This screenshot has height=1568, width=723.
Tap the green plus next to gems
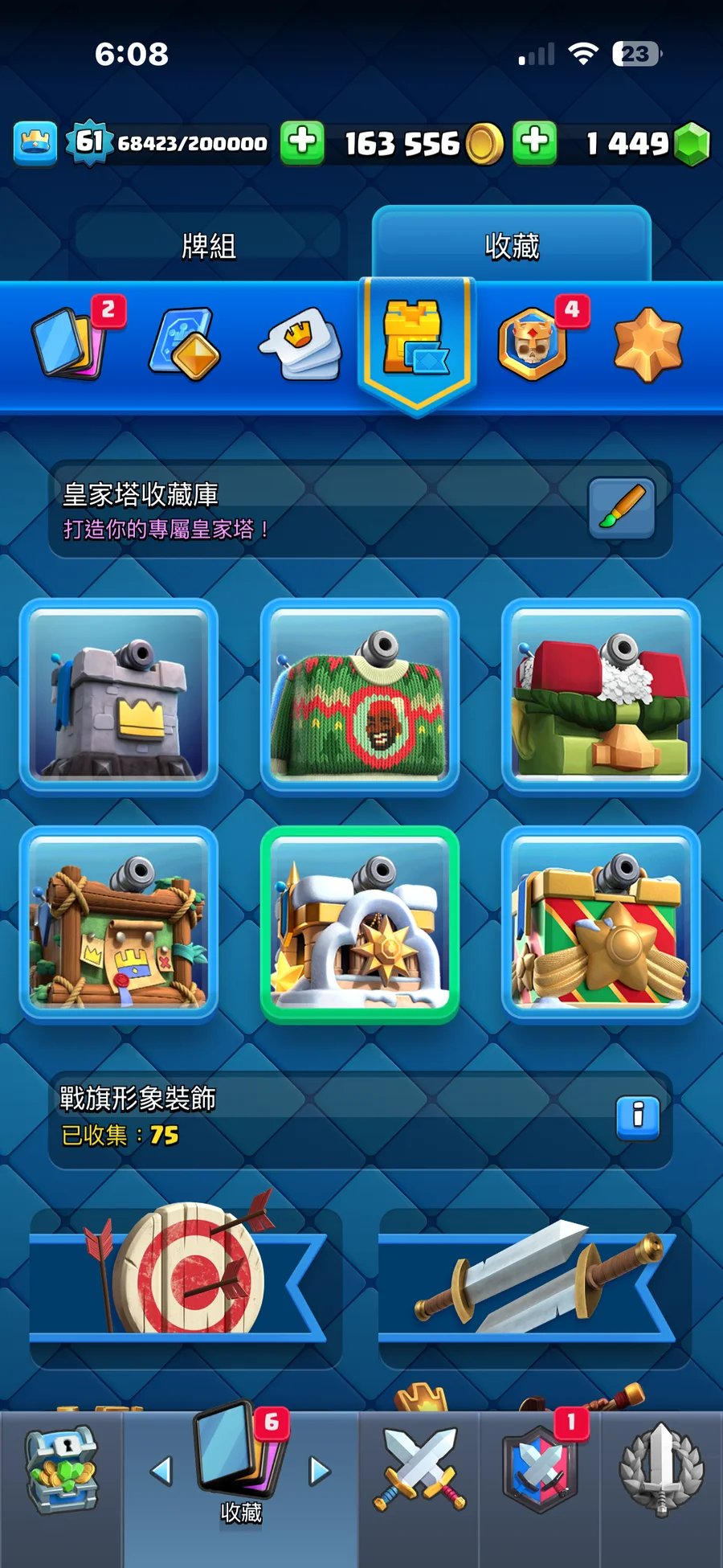(534, 142)
